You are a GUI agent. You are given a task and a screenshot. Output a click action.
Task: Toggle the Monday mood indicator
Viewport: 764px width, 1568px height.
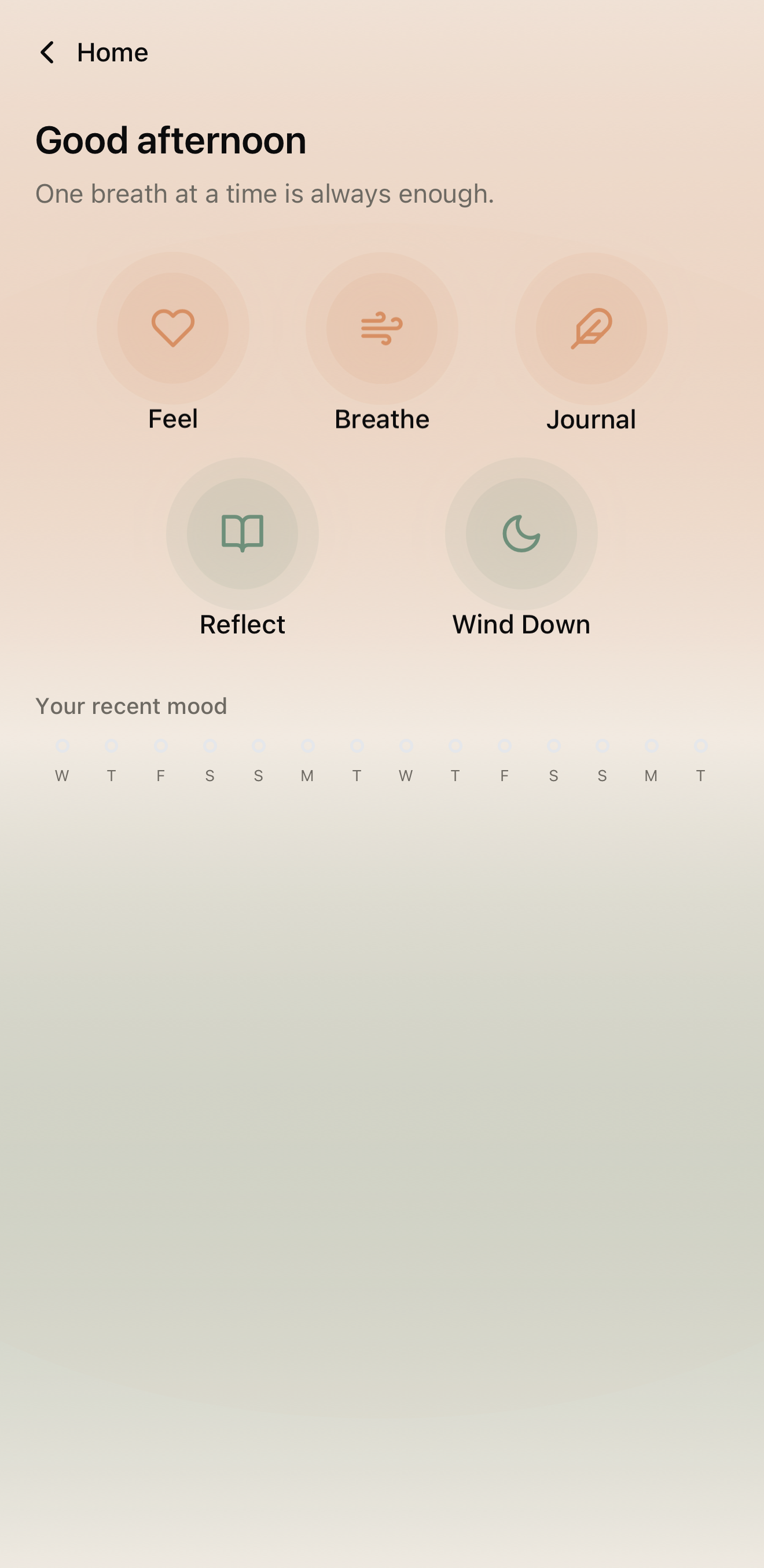coord(308,746)
